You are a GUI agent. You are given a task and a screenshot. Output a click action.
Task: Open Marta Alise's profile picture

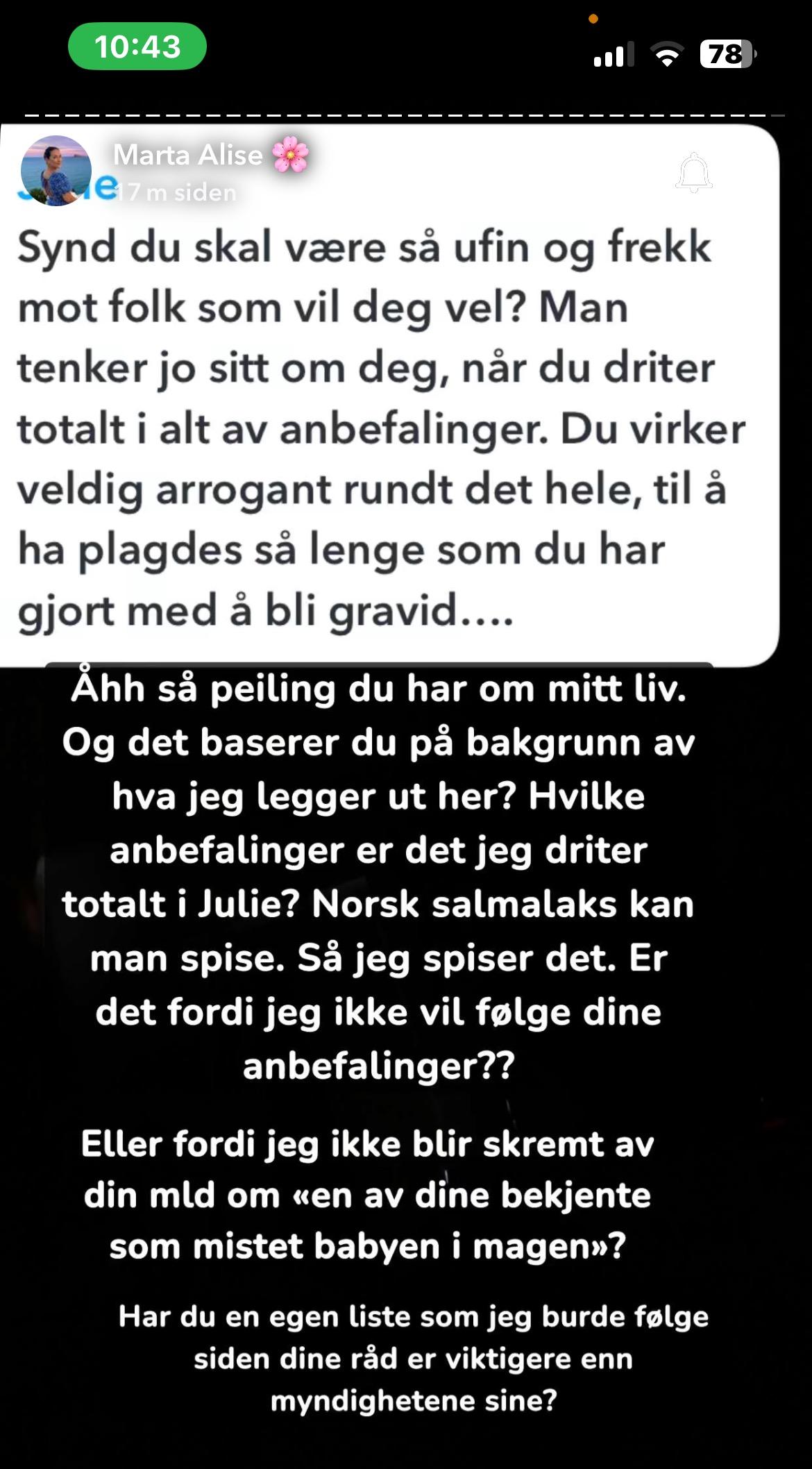click(56, 171)
